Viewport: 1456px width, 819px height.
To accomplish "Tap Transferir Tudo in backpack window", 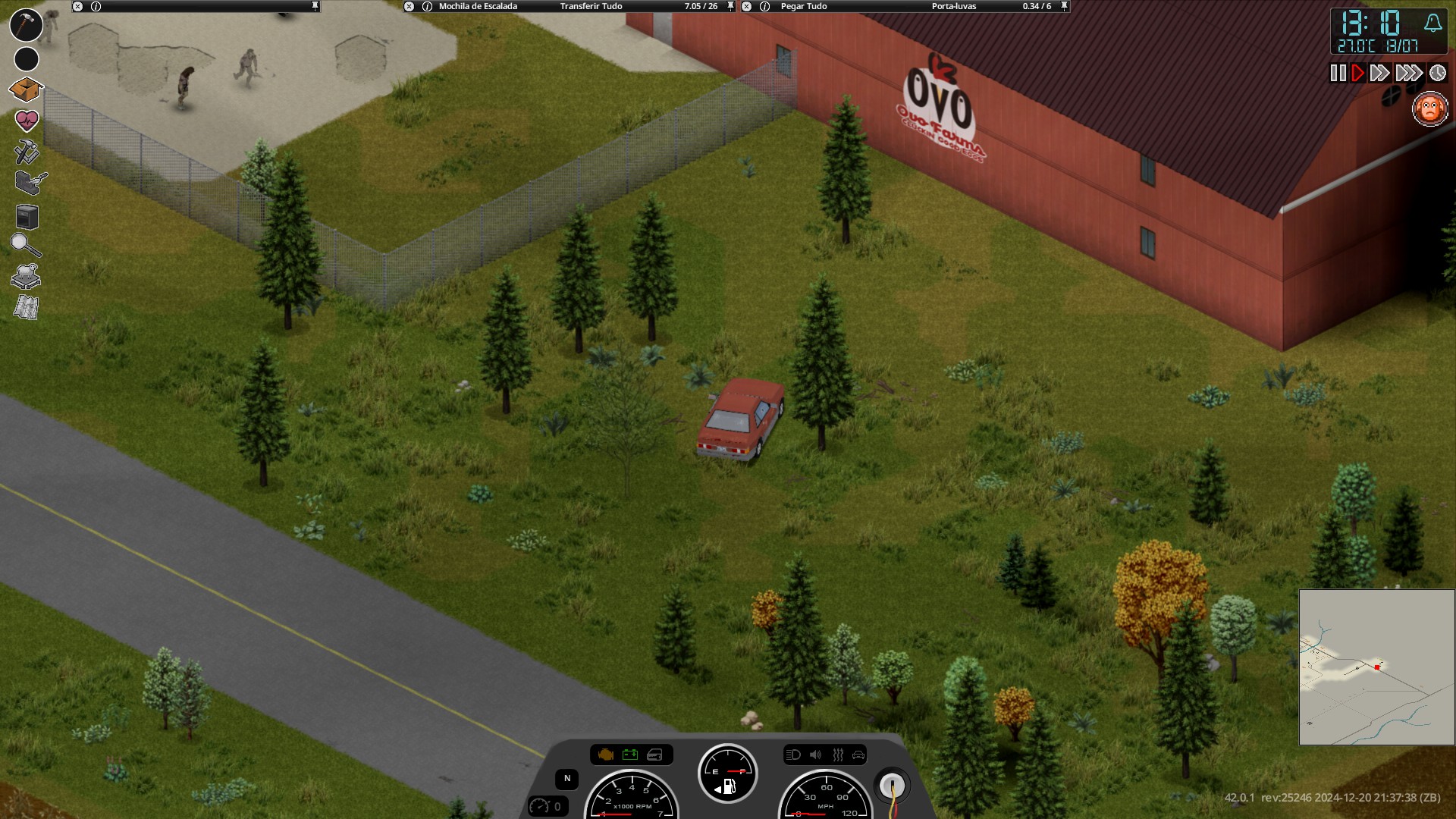I will (x=591, y=6).
